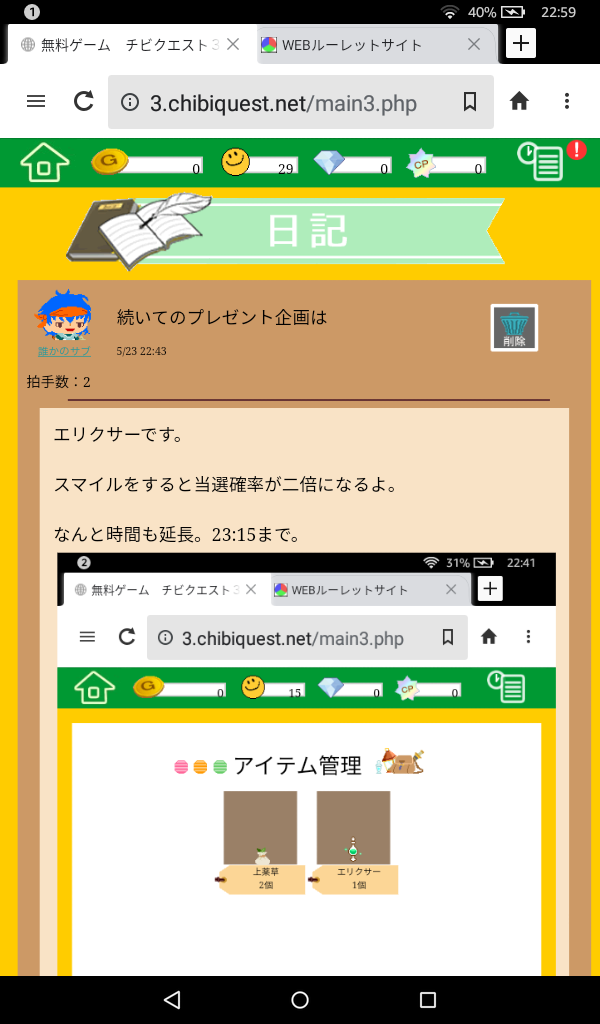Open the 誰かのサブ profile link
Image resolution: width=600 pixels, height=1024 pixels.
[64, 351]
